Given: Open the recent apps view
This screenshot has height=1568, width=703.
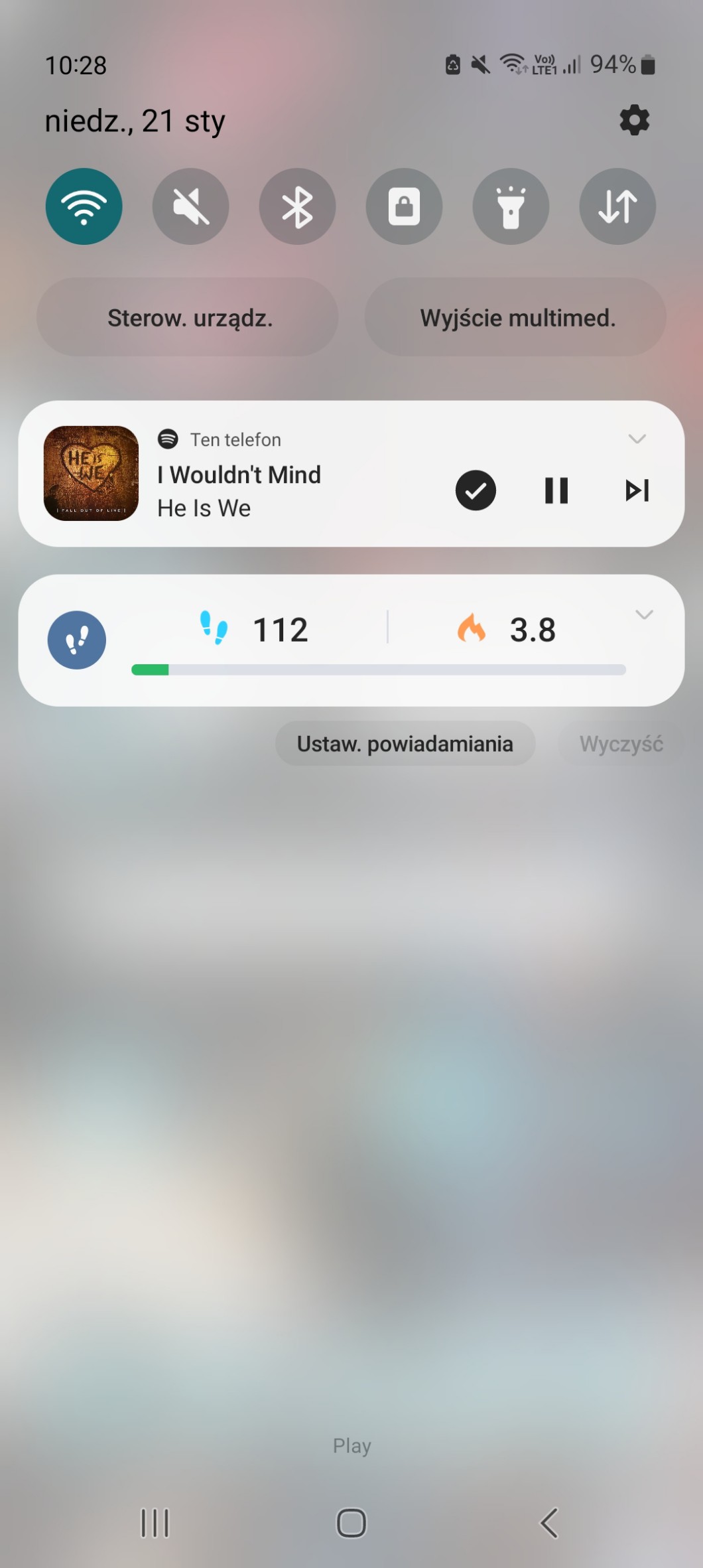Looking at the screenshot, I should [155, 1523].
